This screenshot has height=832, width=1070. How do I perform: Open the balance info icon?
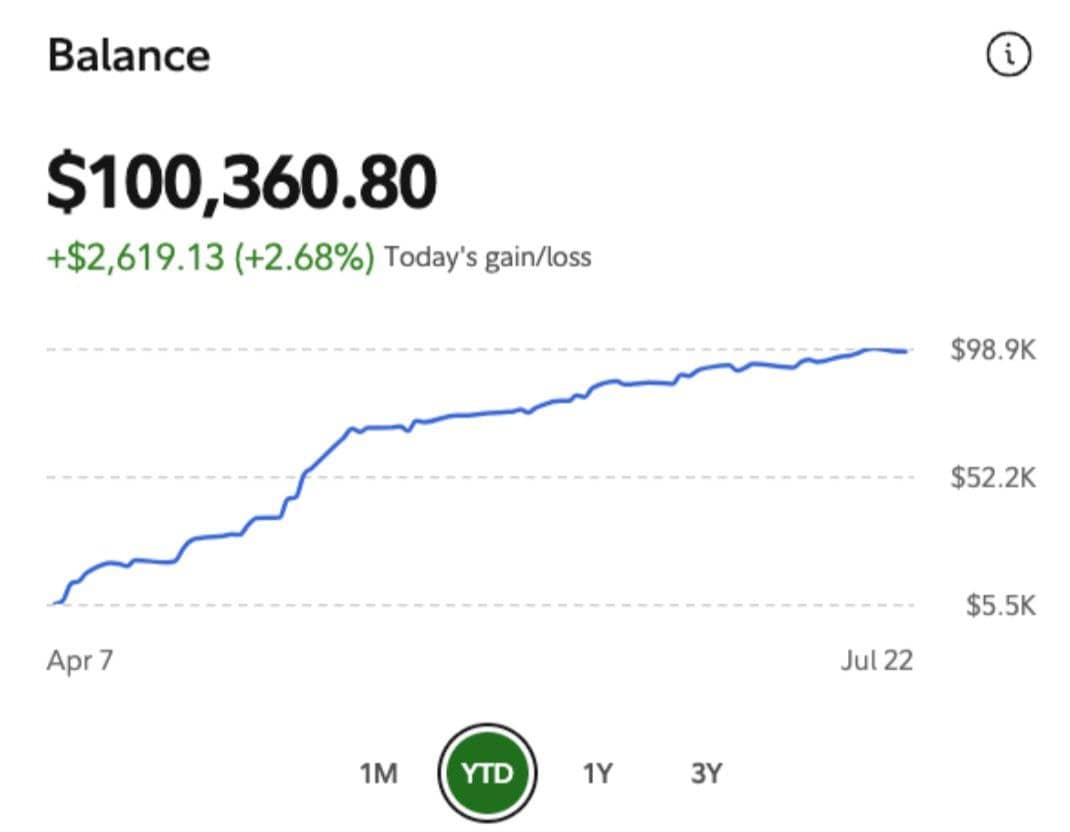(x=1008, y=56)
